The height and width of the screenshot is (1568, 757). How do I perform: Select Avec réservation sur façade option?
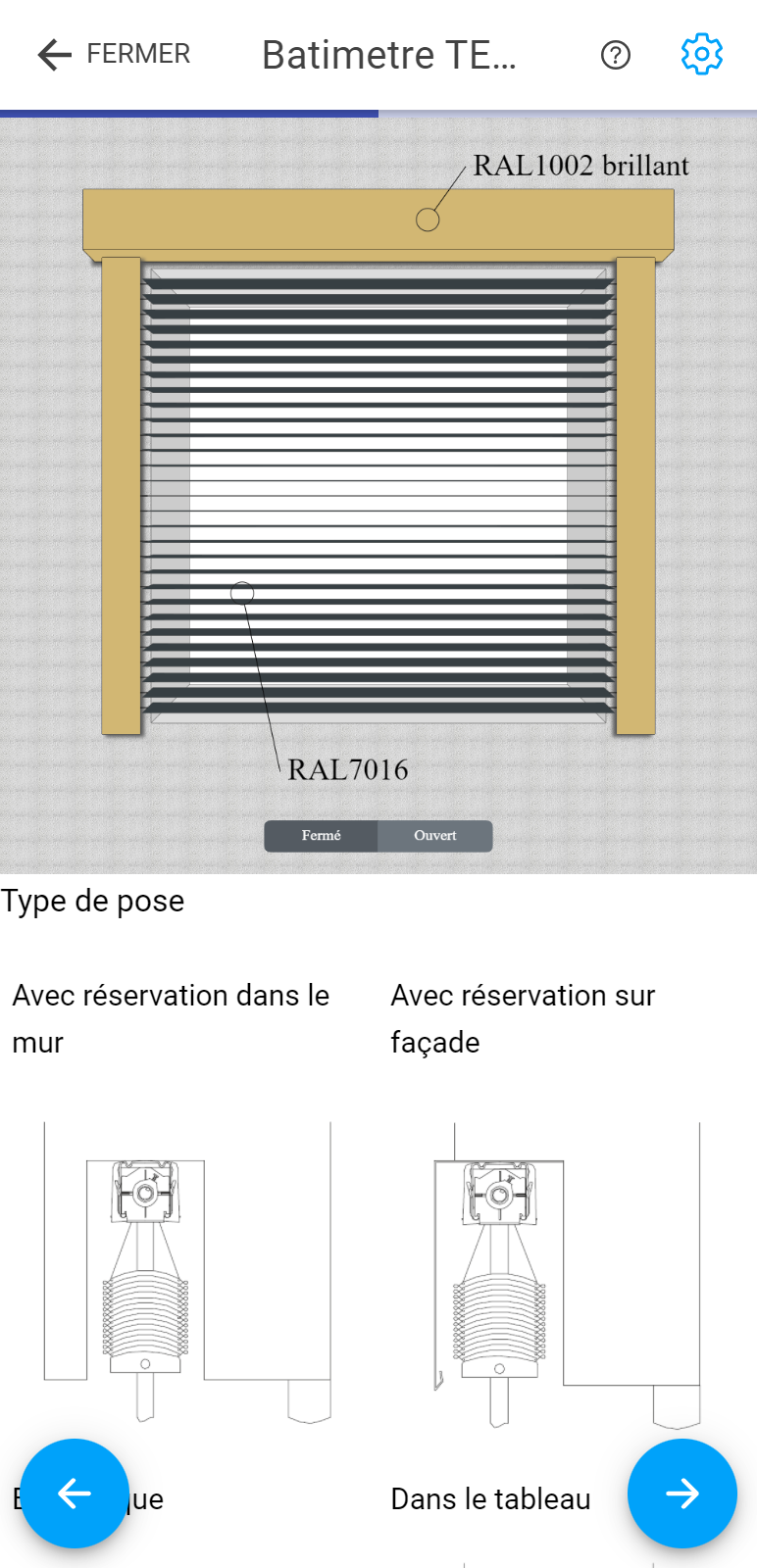(x=567, y=1264)
